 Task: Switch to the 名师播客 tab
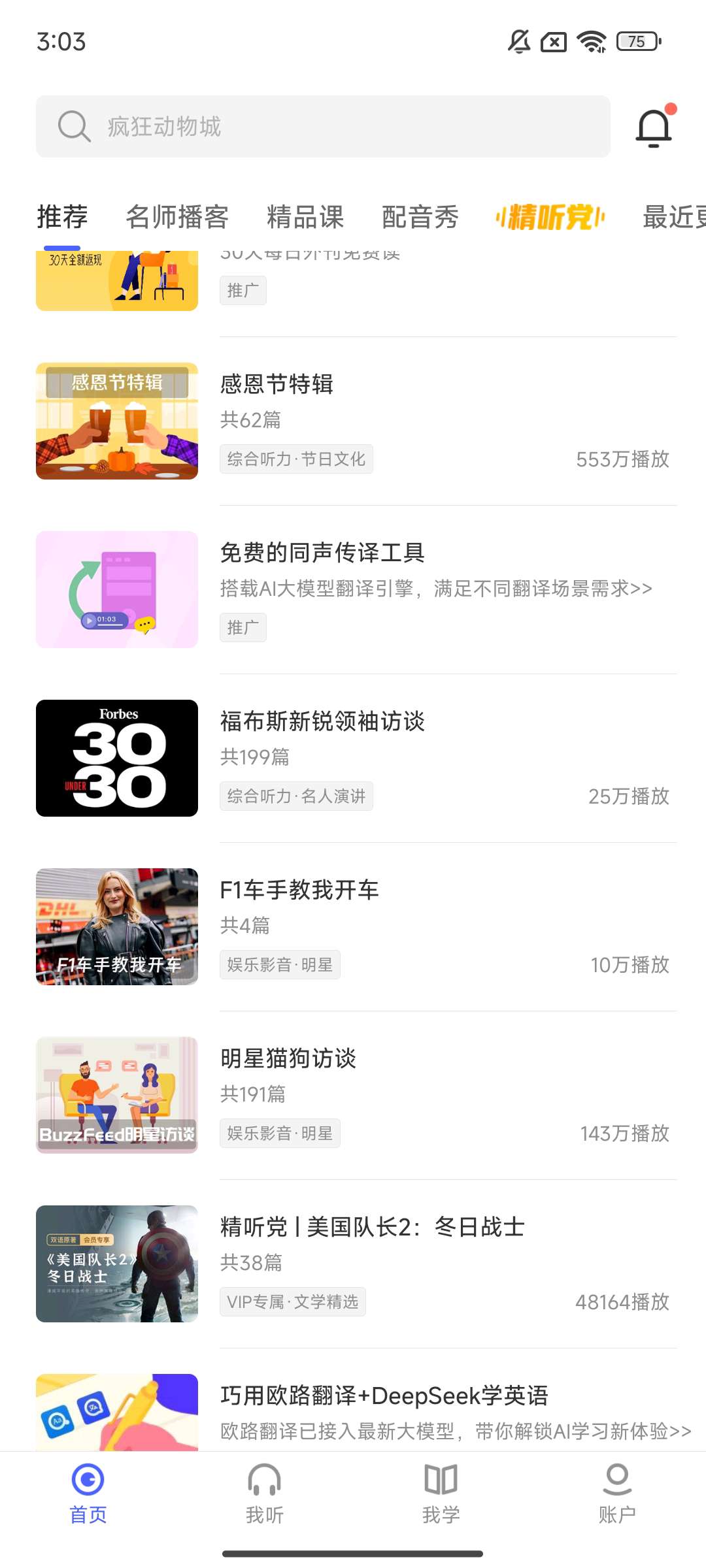[177, 217]
